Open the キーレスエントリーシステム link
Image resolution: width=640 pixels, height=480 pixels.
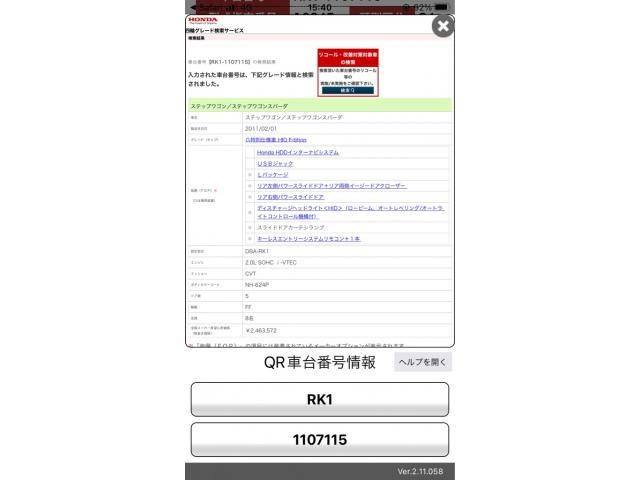click(308, 239)
